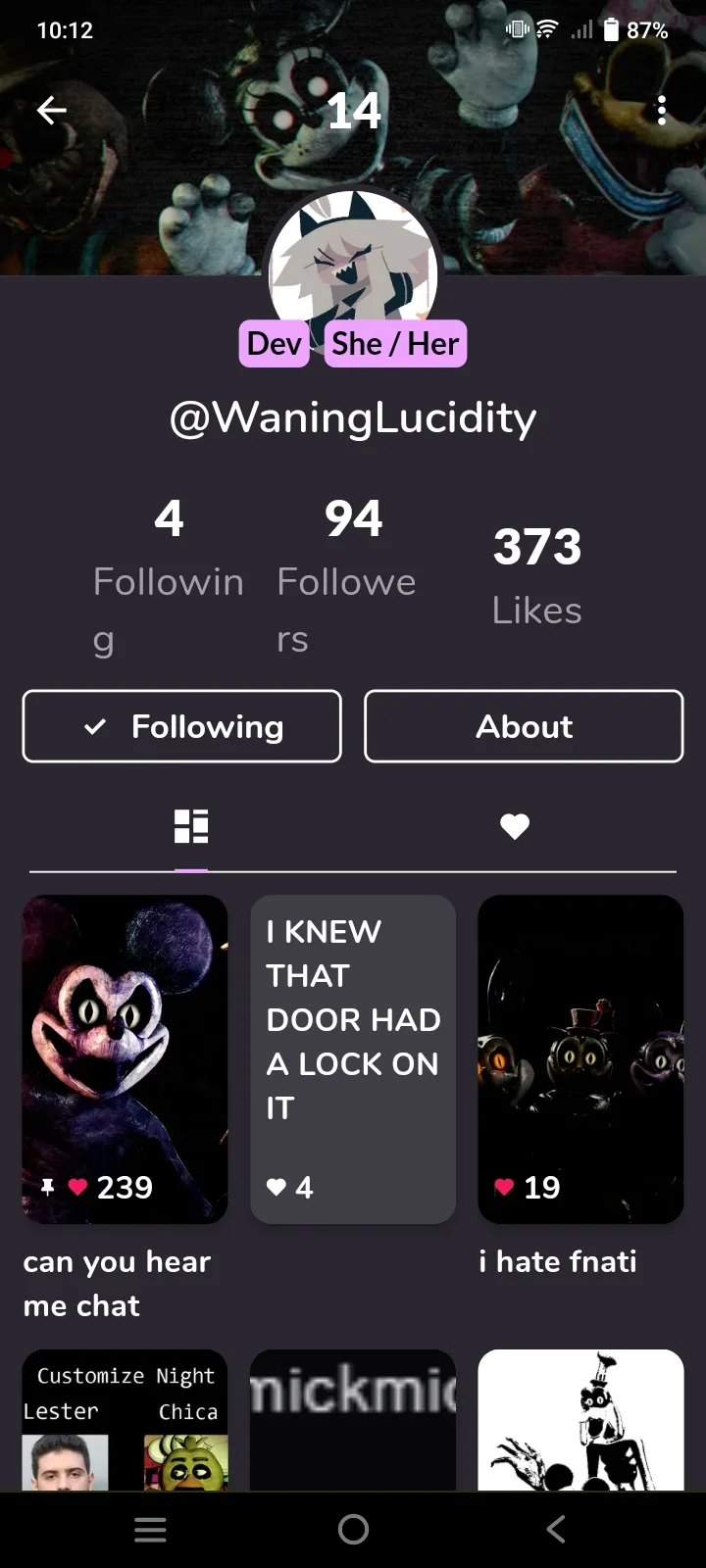Open the system recent apps button
This screenshot has height=1568, width=706.
(150, 1529)
